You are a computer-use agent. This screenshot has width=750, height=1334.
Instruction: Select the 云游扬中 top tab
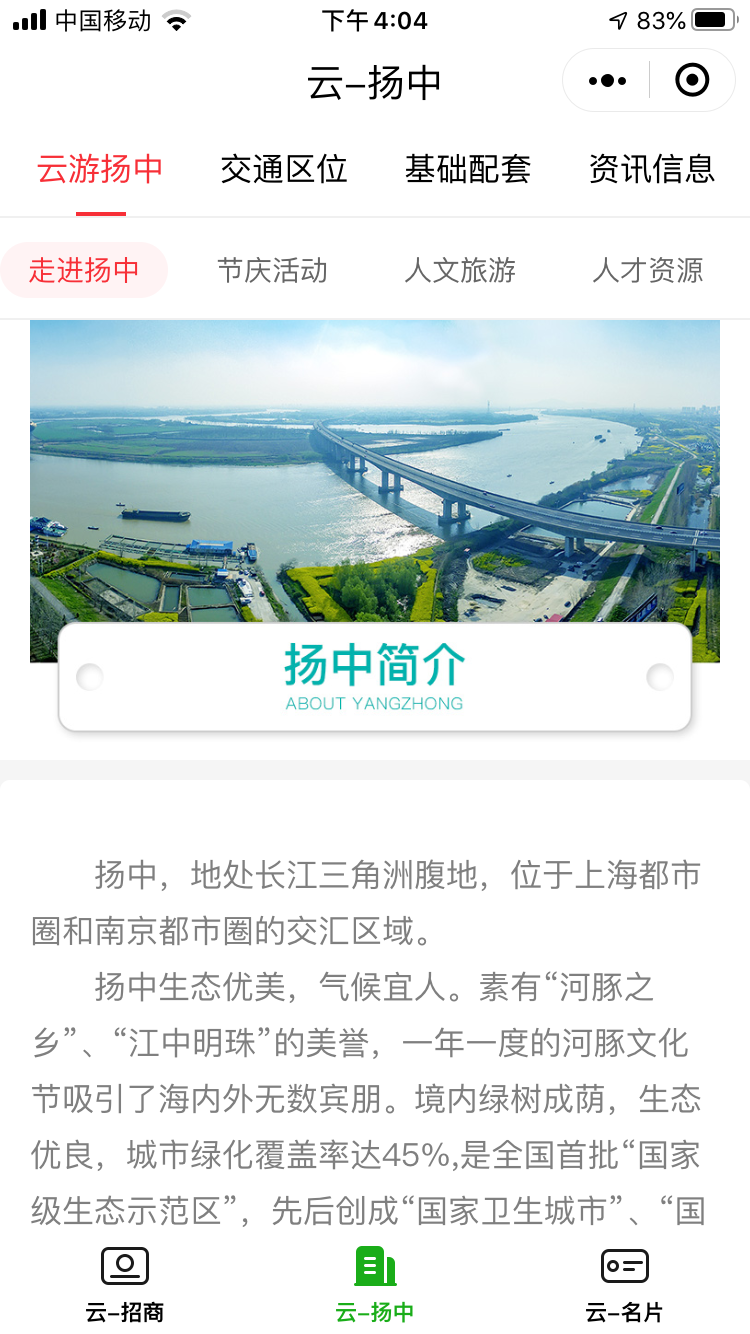pyautogui.click(x=100, y=169)
